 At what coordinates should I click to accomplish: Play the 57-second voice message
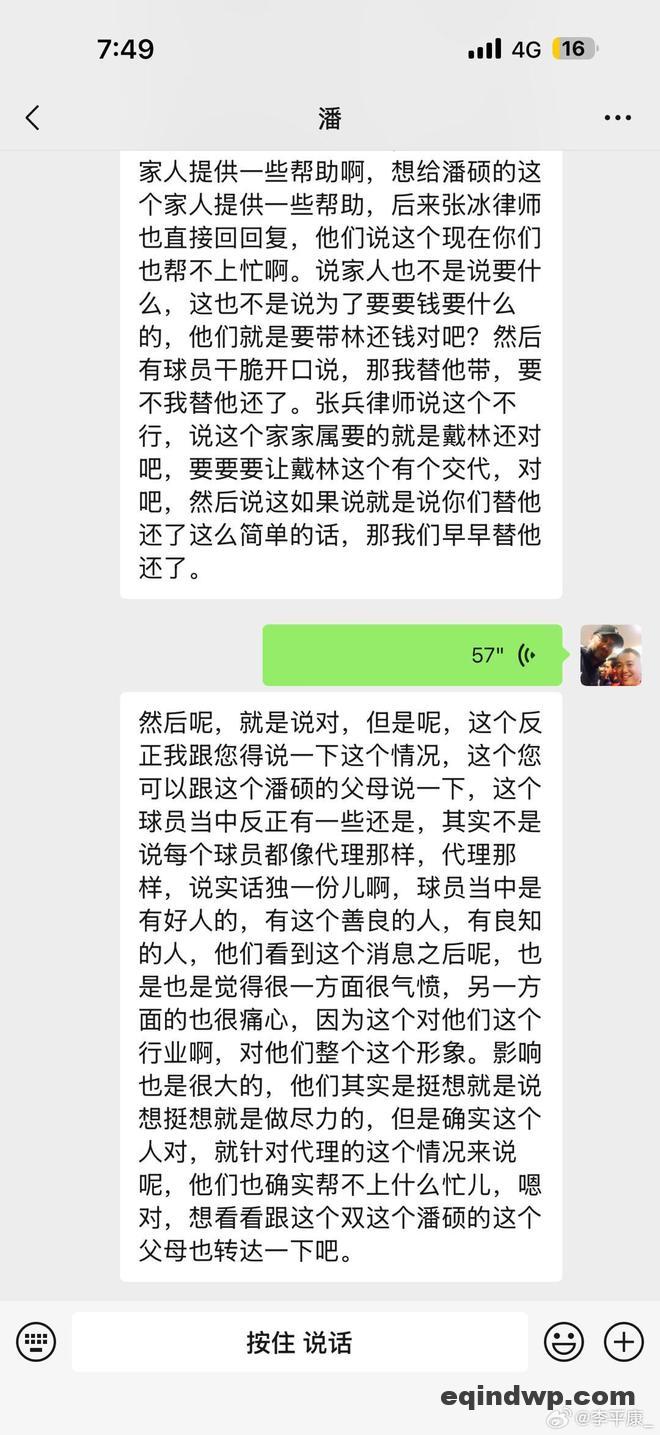pos(412,655)
